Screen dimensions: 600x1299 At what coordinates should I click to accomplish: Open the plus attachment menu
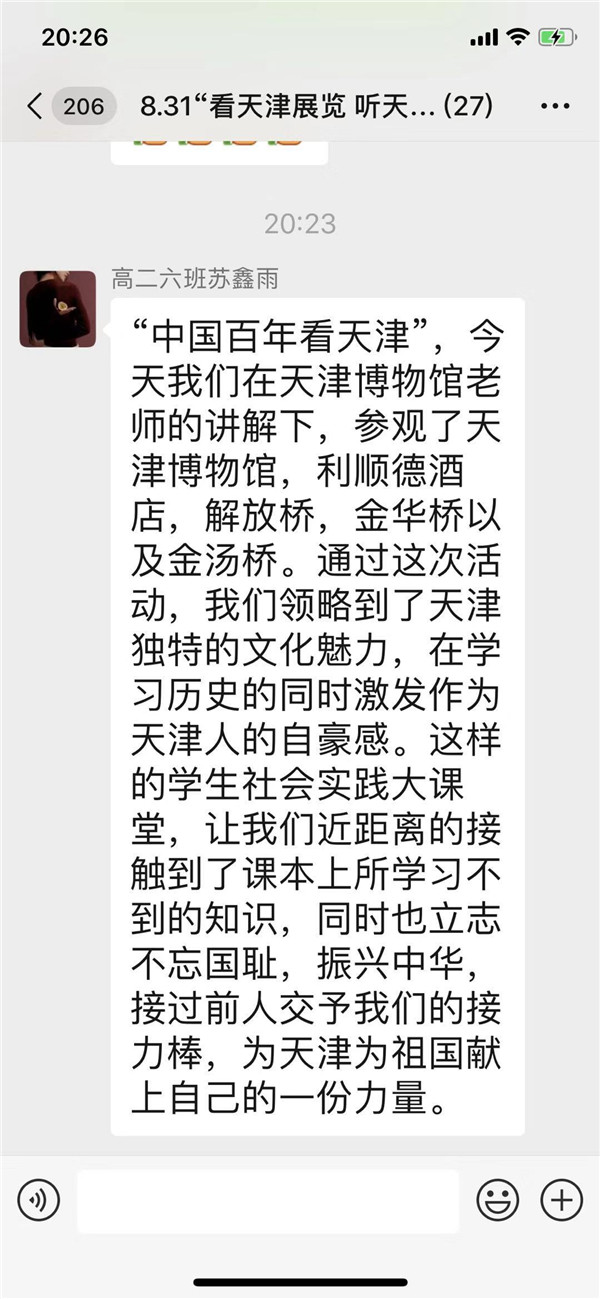pyautogui.click(x=561, y=1199)
